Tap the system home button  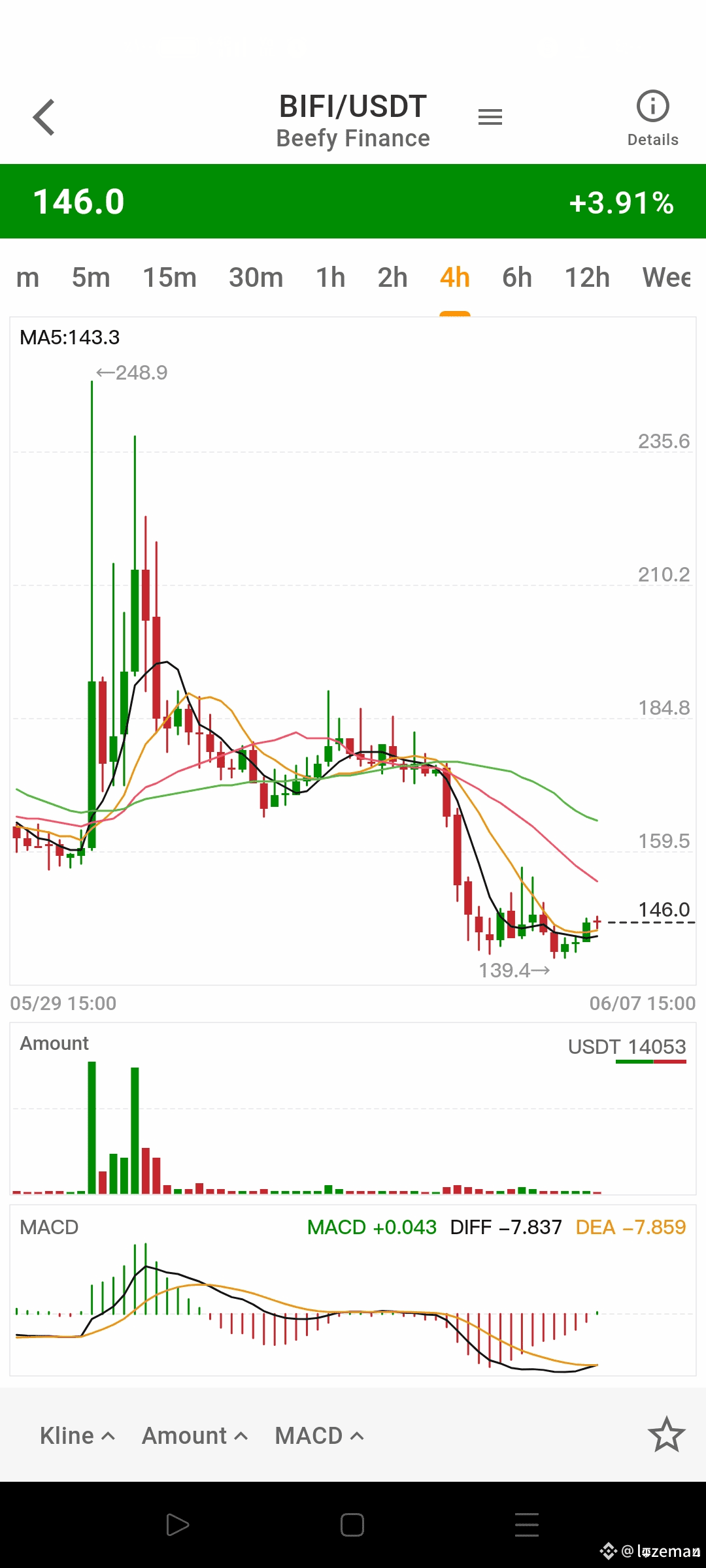(352, 1525)
